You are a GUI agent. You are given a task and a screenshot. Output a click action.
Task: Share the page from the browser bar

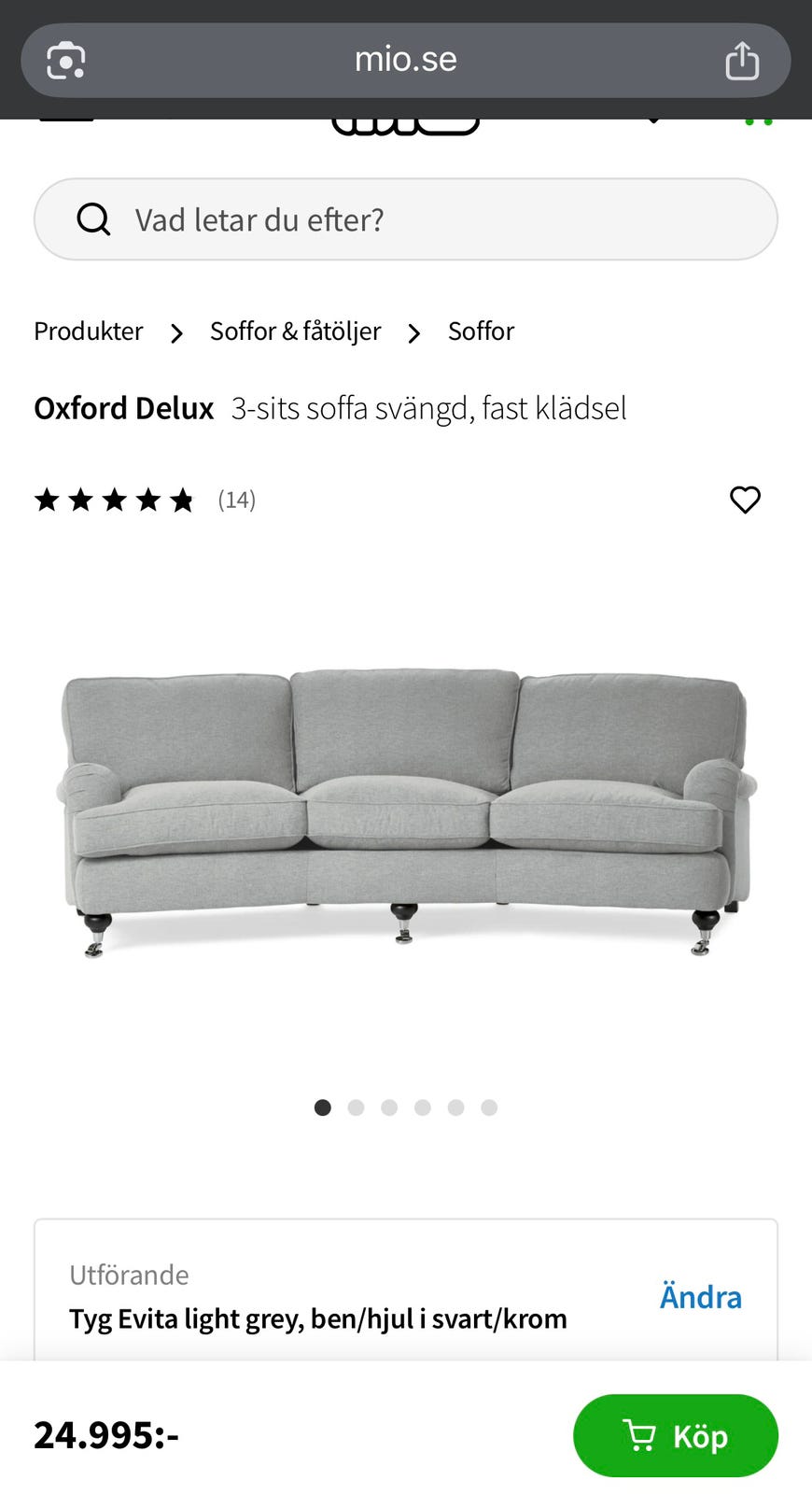(742, 61)
